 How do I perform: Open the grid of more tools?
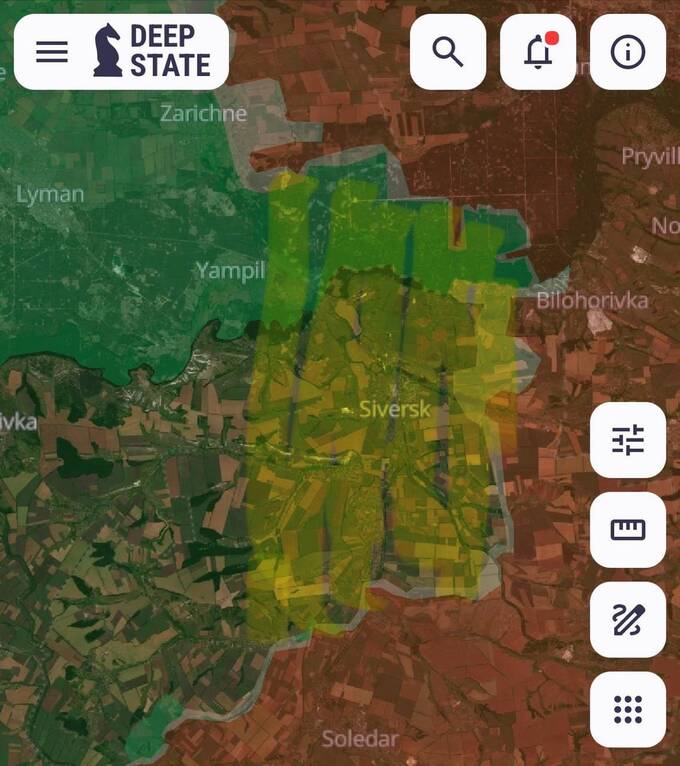click(628, 710)
